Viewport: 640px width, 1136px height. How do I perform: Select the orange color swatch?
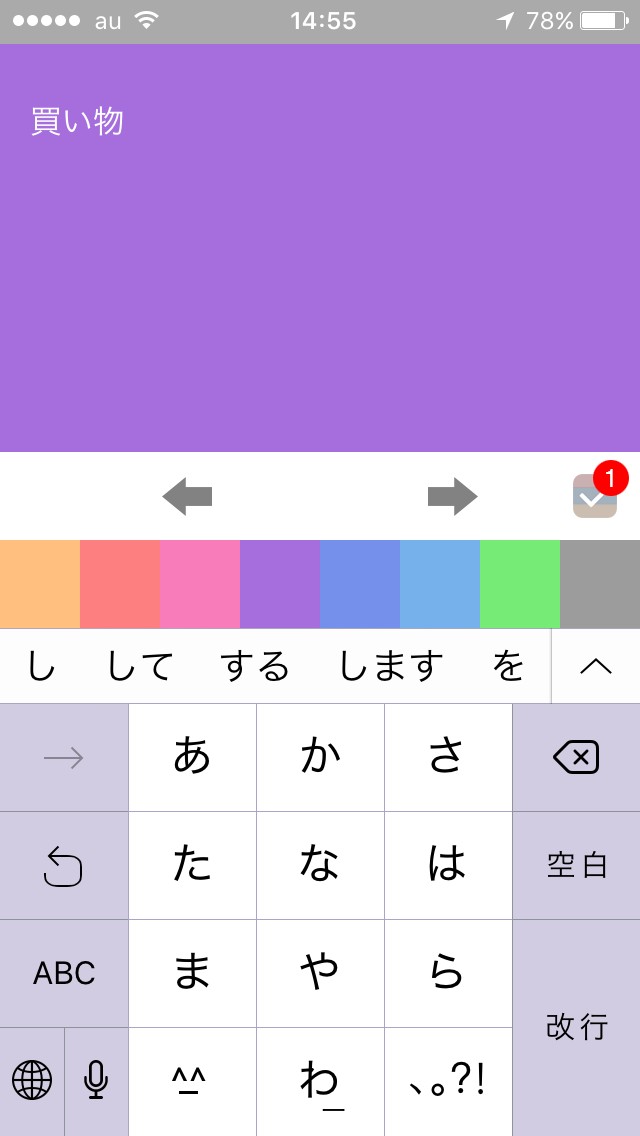coord(40,584)
